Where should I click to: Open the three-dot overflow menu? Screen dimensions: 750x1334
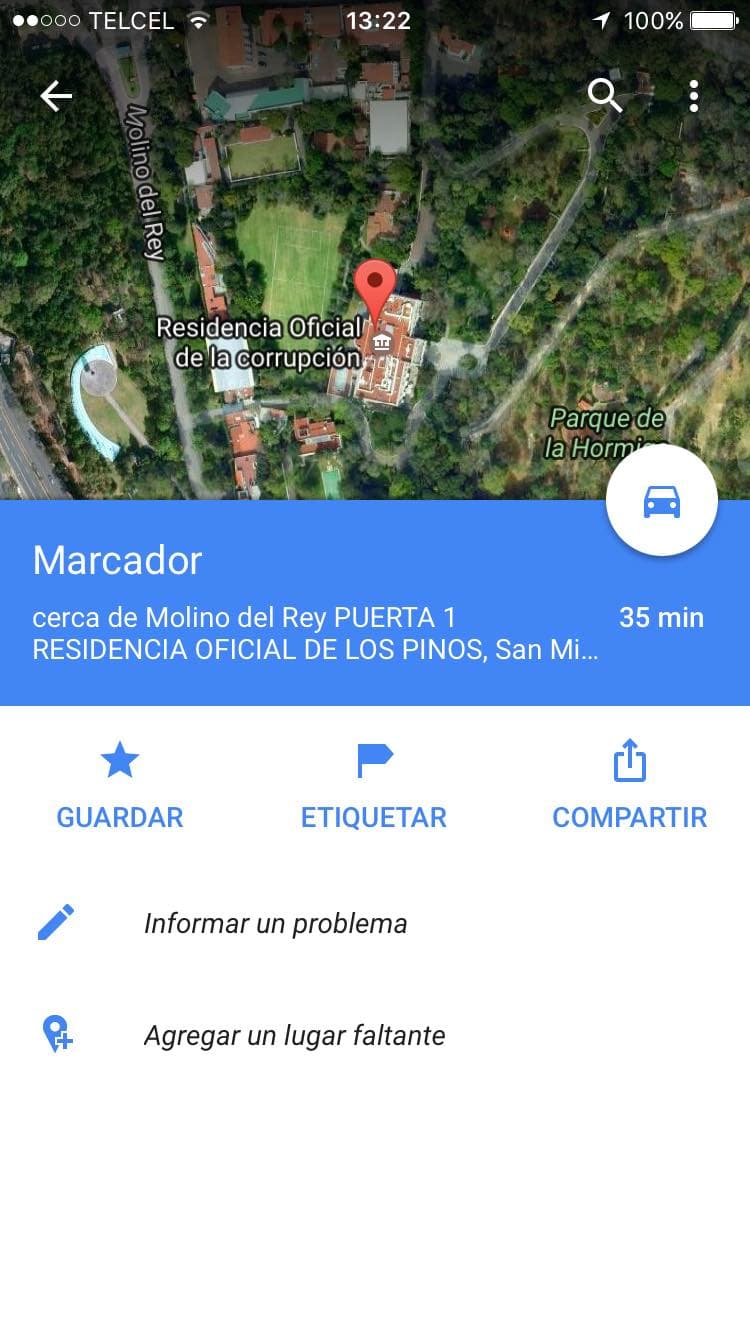point(694,96)
